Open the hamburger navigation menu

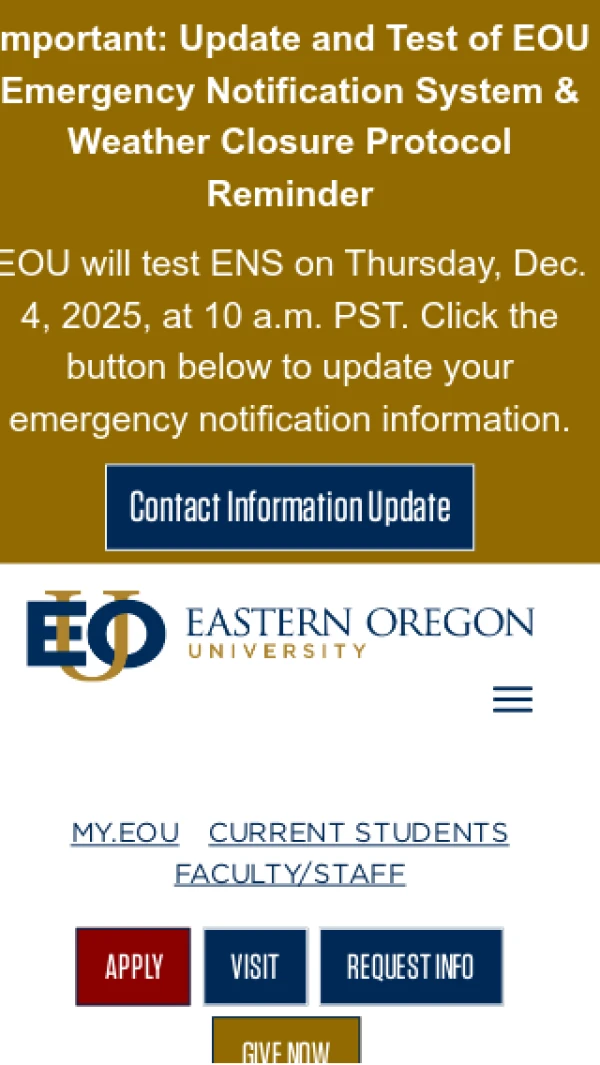click(513, 700)
